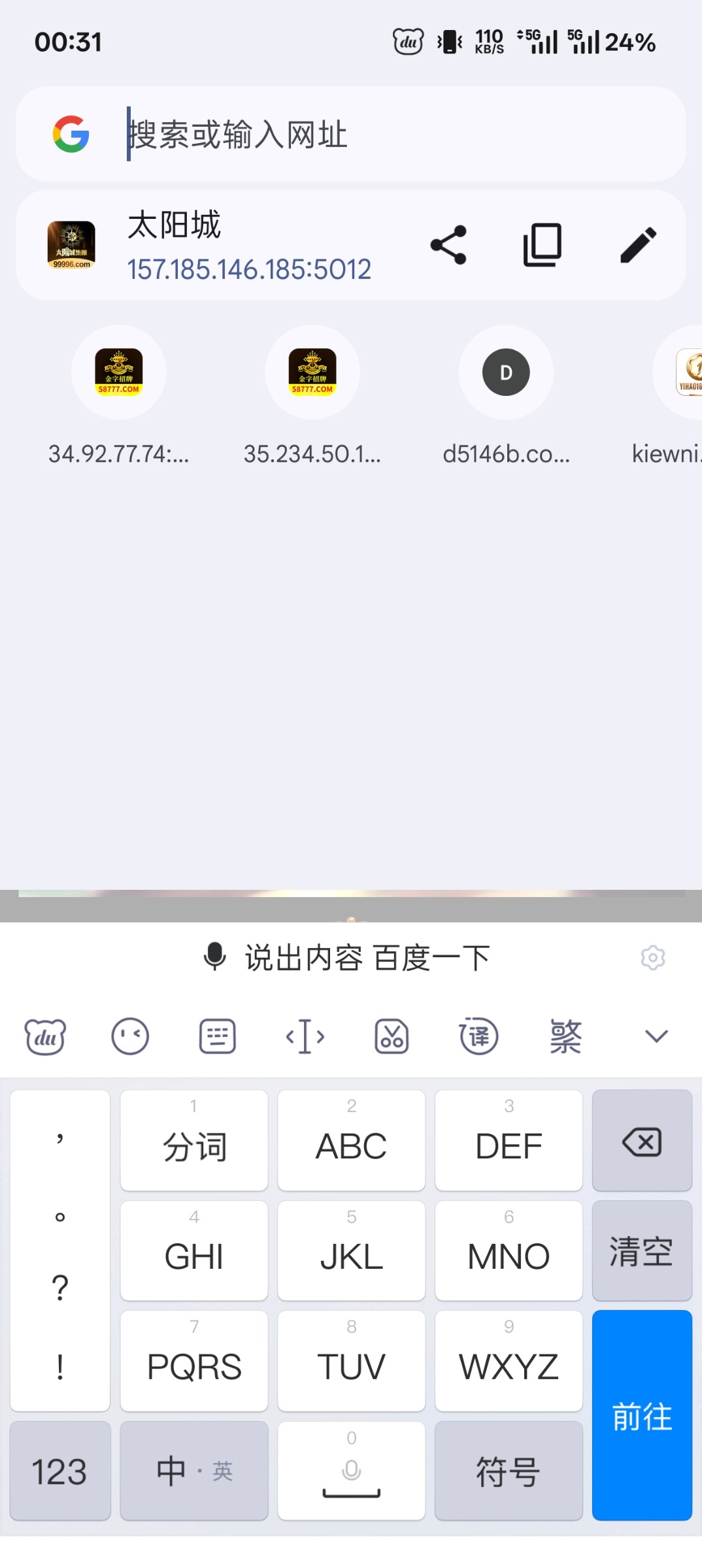Edit the 太阳城 page URL

(638, 245)
